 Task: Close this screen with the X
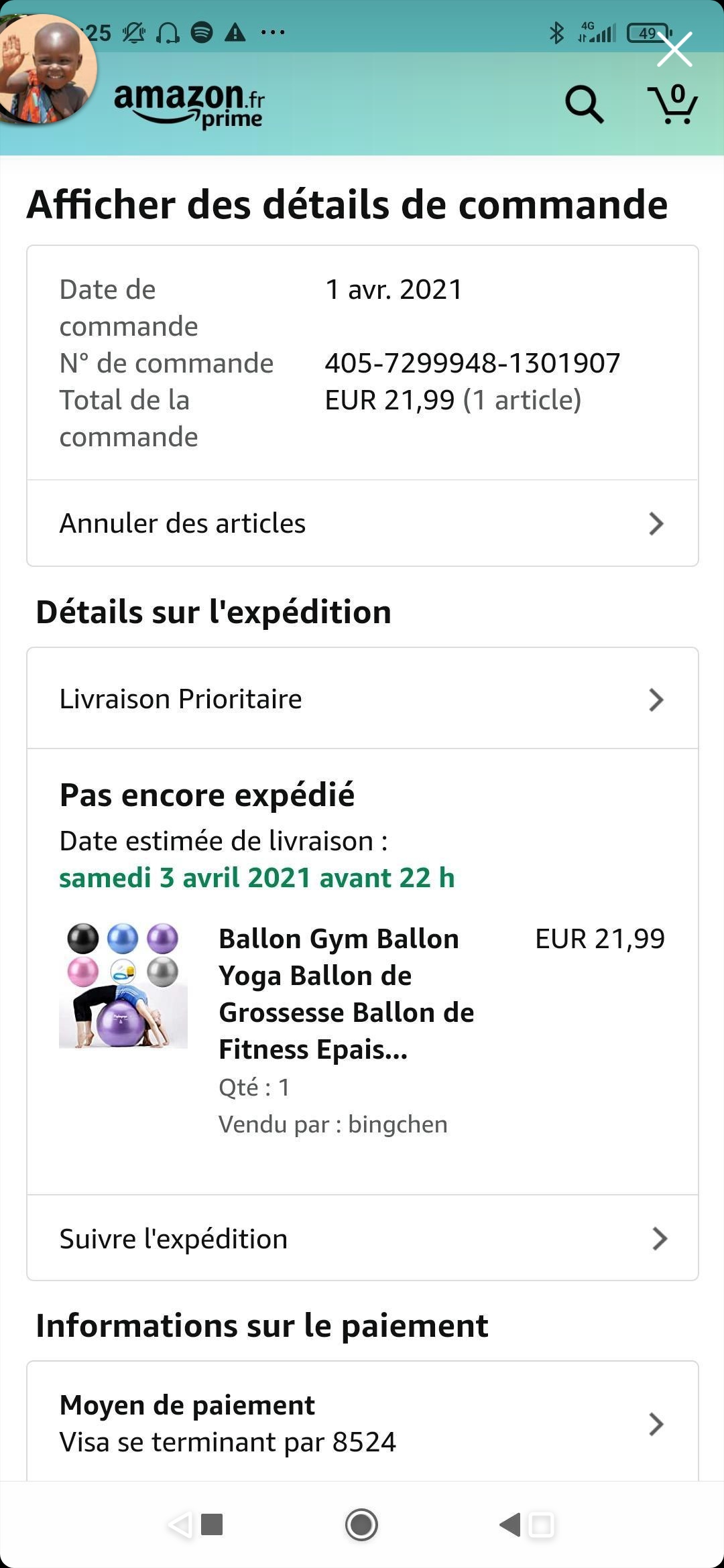tap(674, 49)
